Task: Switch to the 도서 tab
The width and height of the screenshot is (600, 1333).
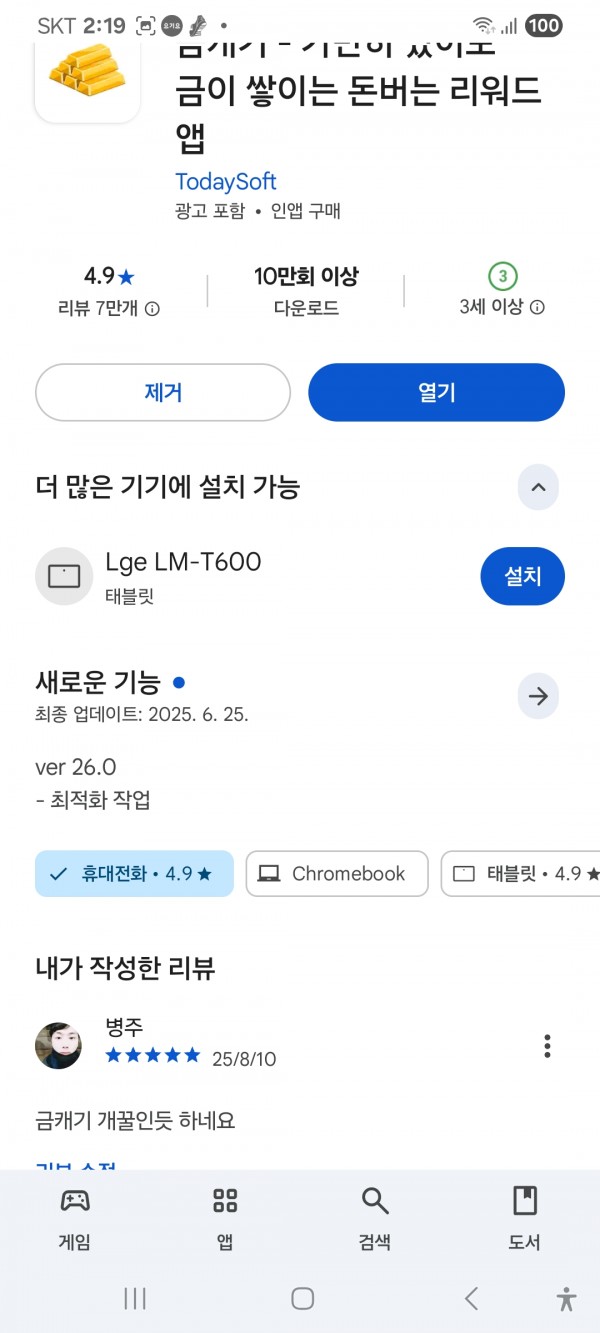Action: coord(524,1220)
